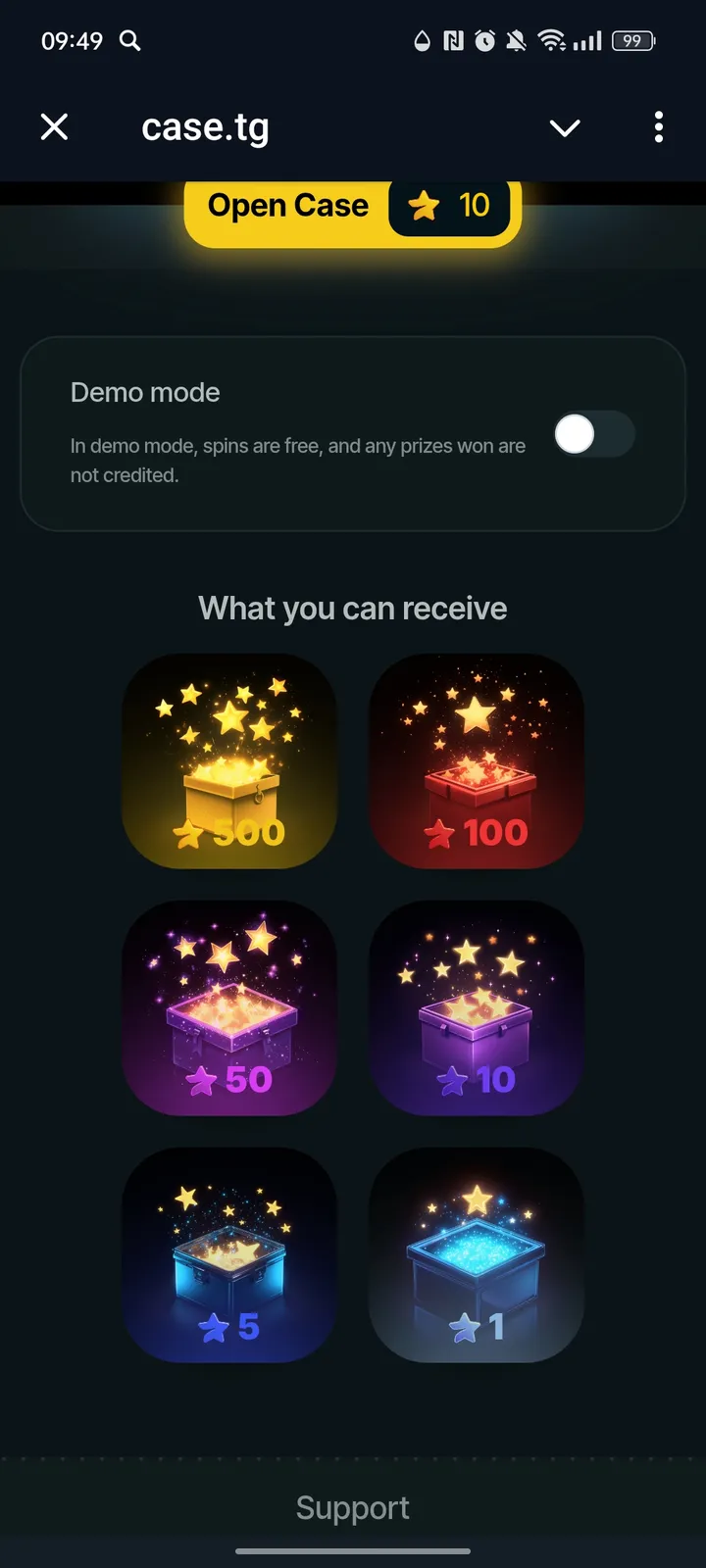Select the 500-star golden box prize
706x1568 pixels.
click(x=228, y=761)
